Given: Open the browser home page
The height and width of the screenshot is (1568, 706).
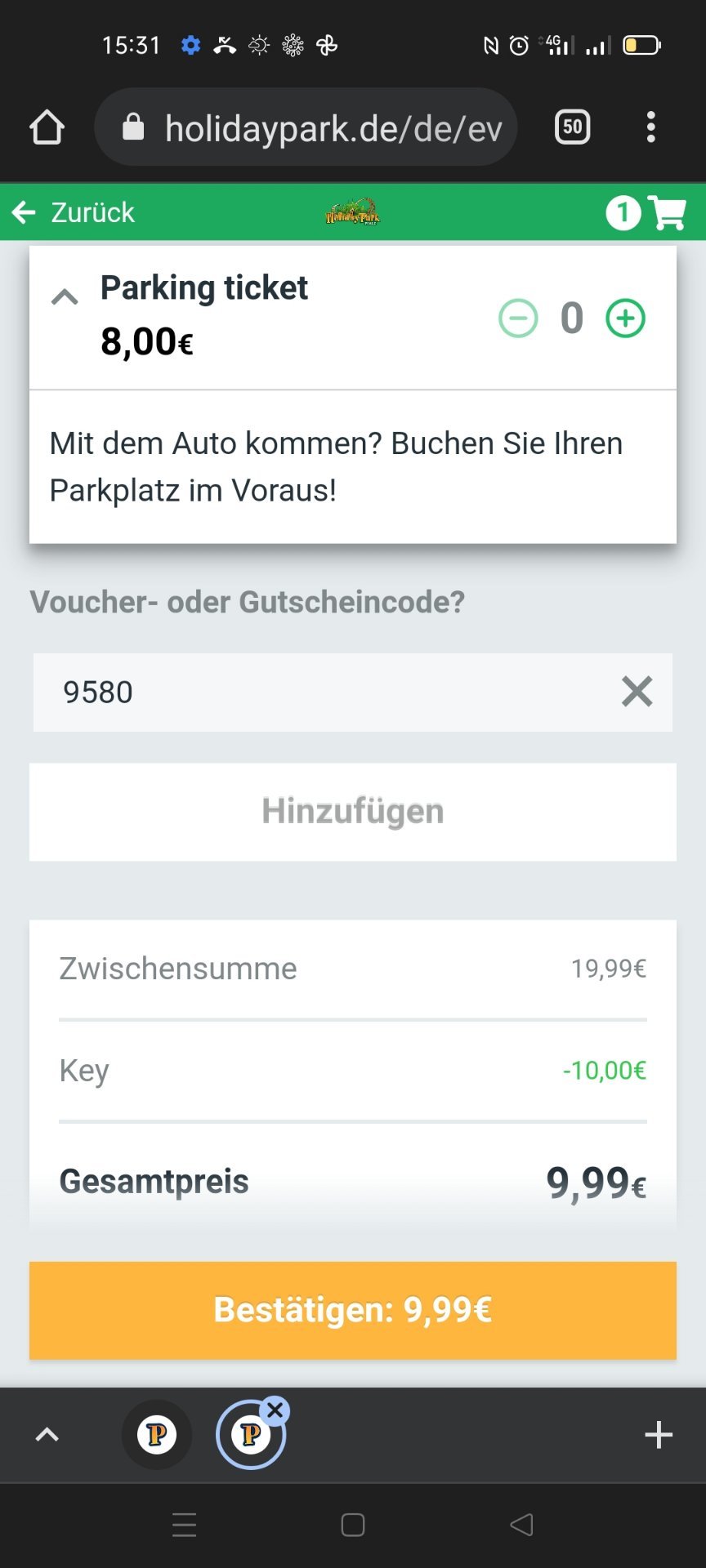Looking at the screenshot, I should pos(47,127).
